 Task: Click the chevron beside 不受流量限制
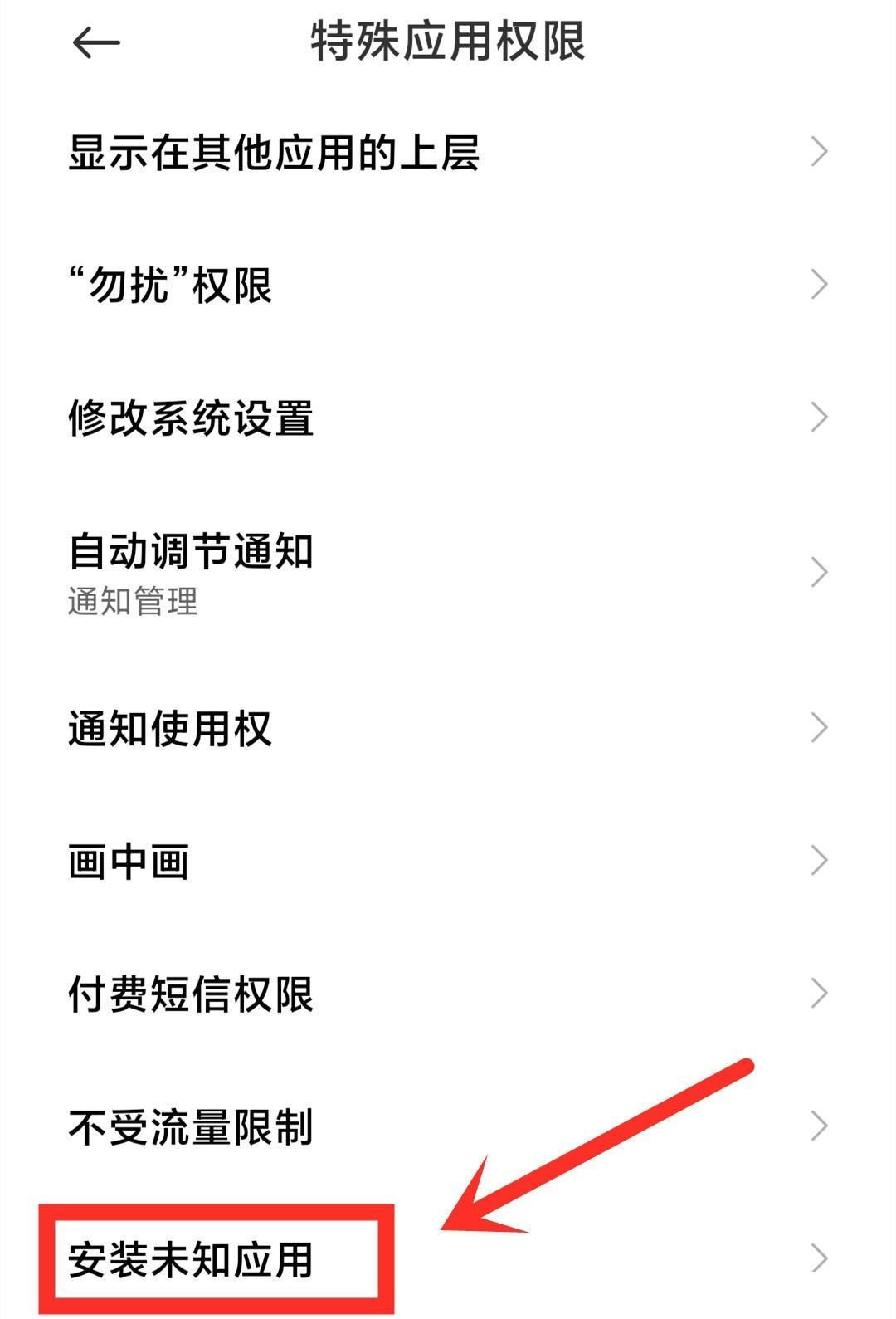820,1126
